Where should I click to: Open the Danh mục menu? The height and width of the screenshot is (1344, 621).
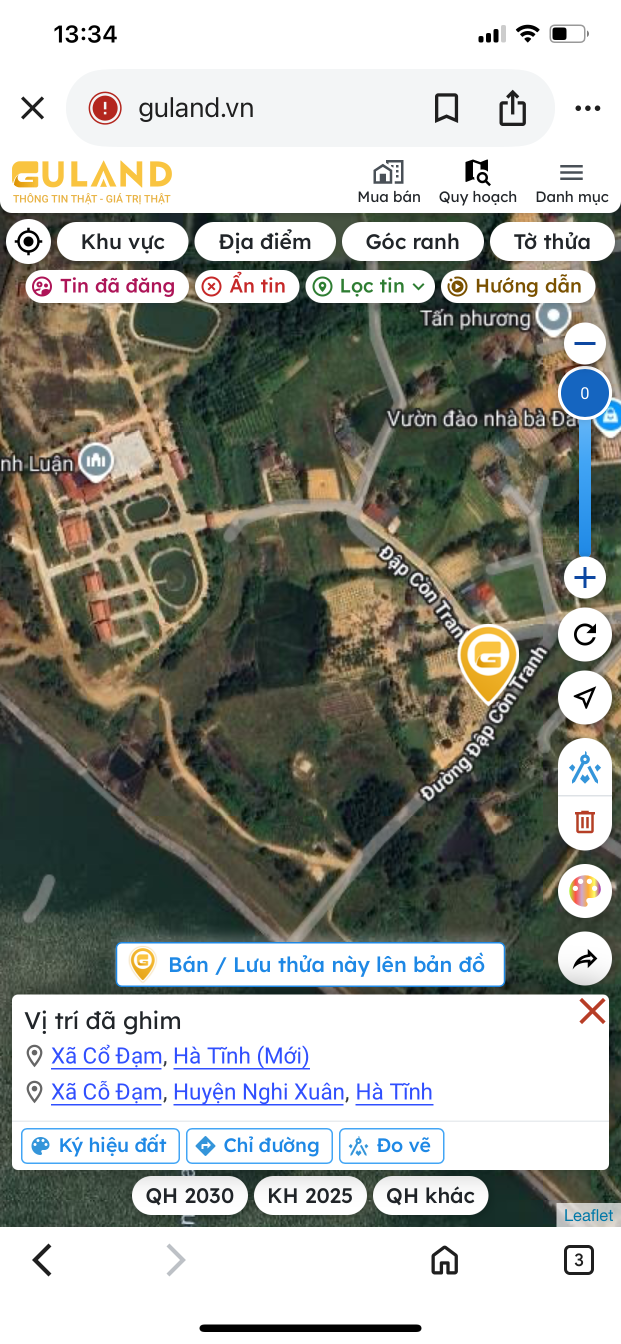572,182
